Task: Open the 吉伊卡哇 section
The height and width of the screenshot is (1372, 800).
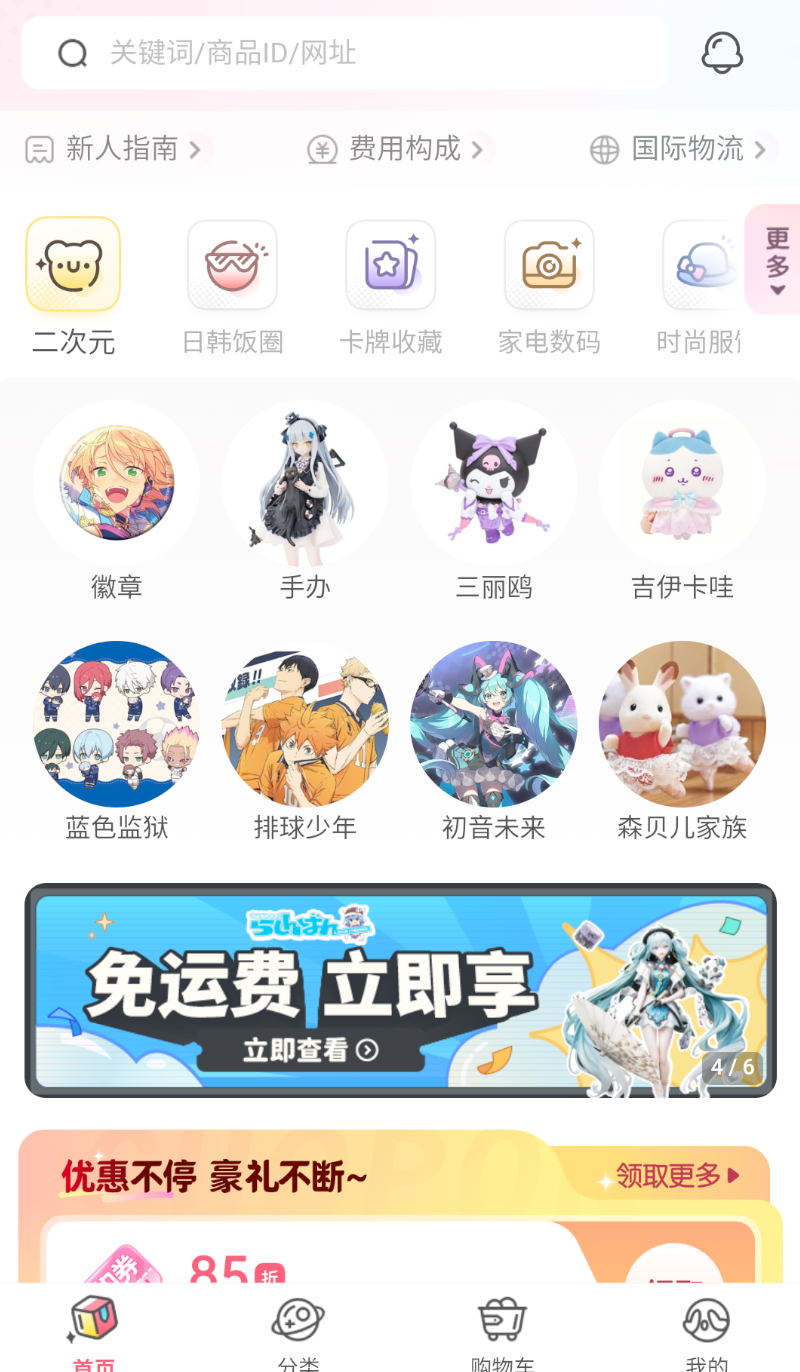Action: click(682, 500)
